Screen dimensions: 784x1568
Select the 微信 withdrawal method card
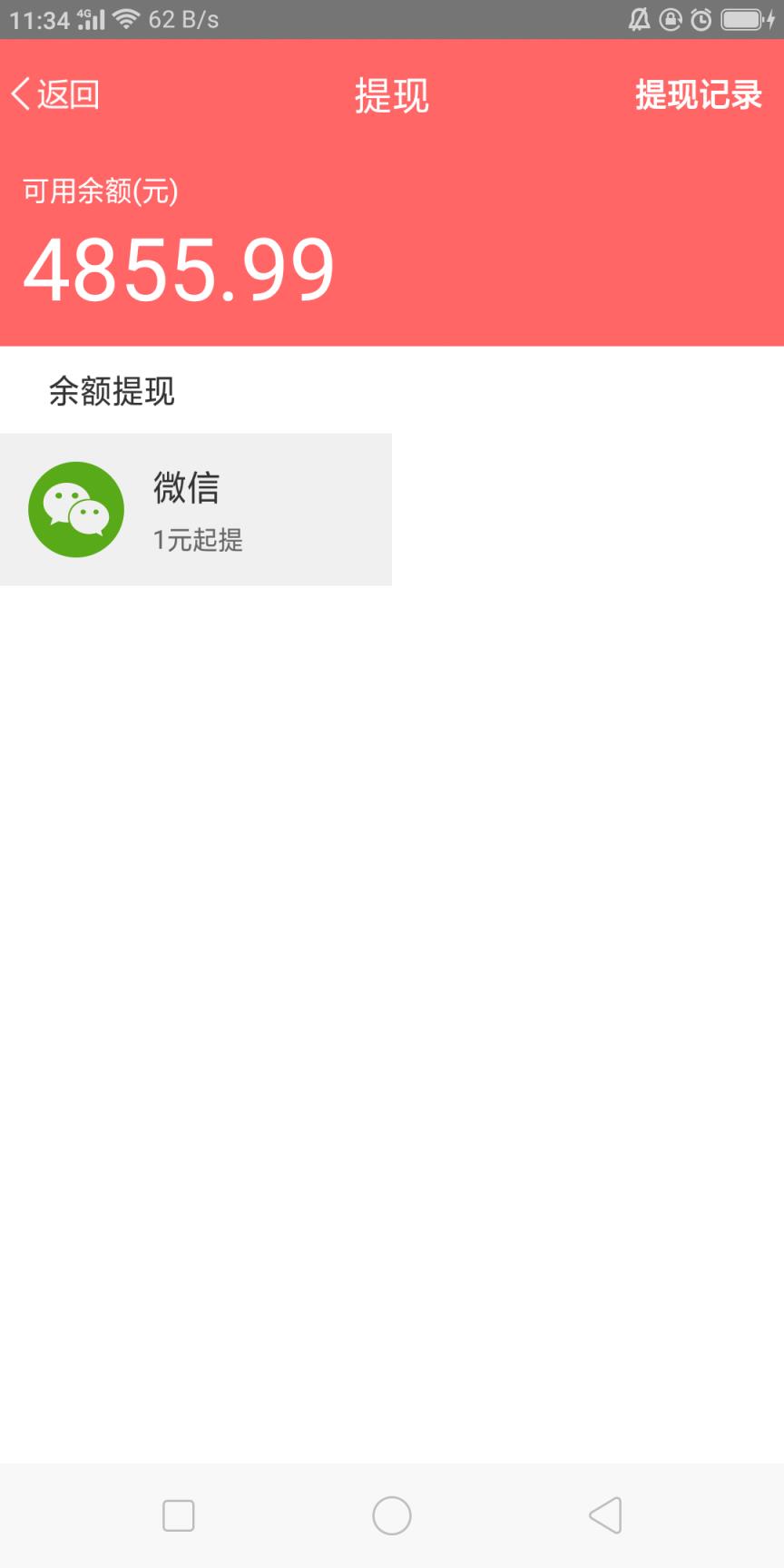[195, 509]
